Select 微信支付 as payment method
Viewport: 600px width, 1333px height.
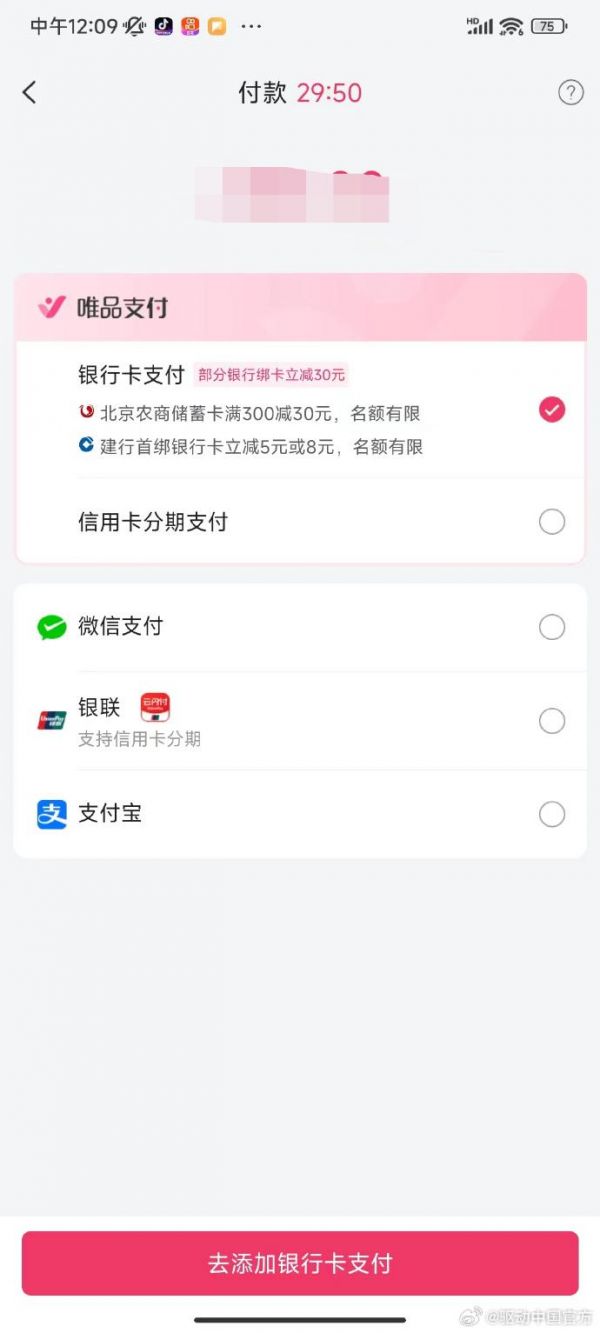551,627
